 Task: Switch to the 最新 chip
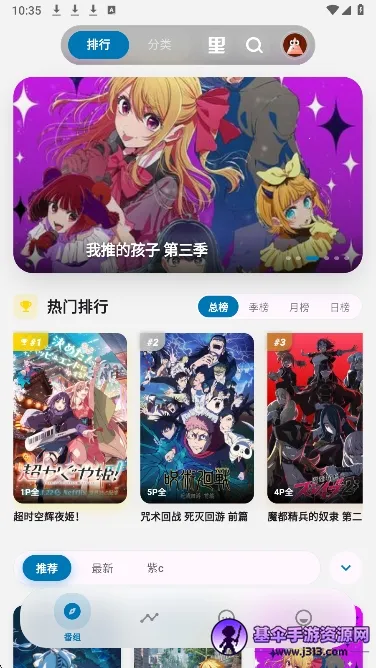(103, 568)
